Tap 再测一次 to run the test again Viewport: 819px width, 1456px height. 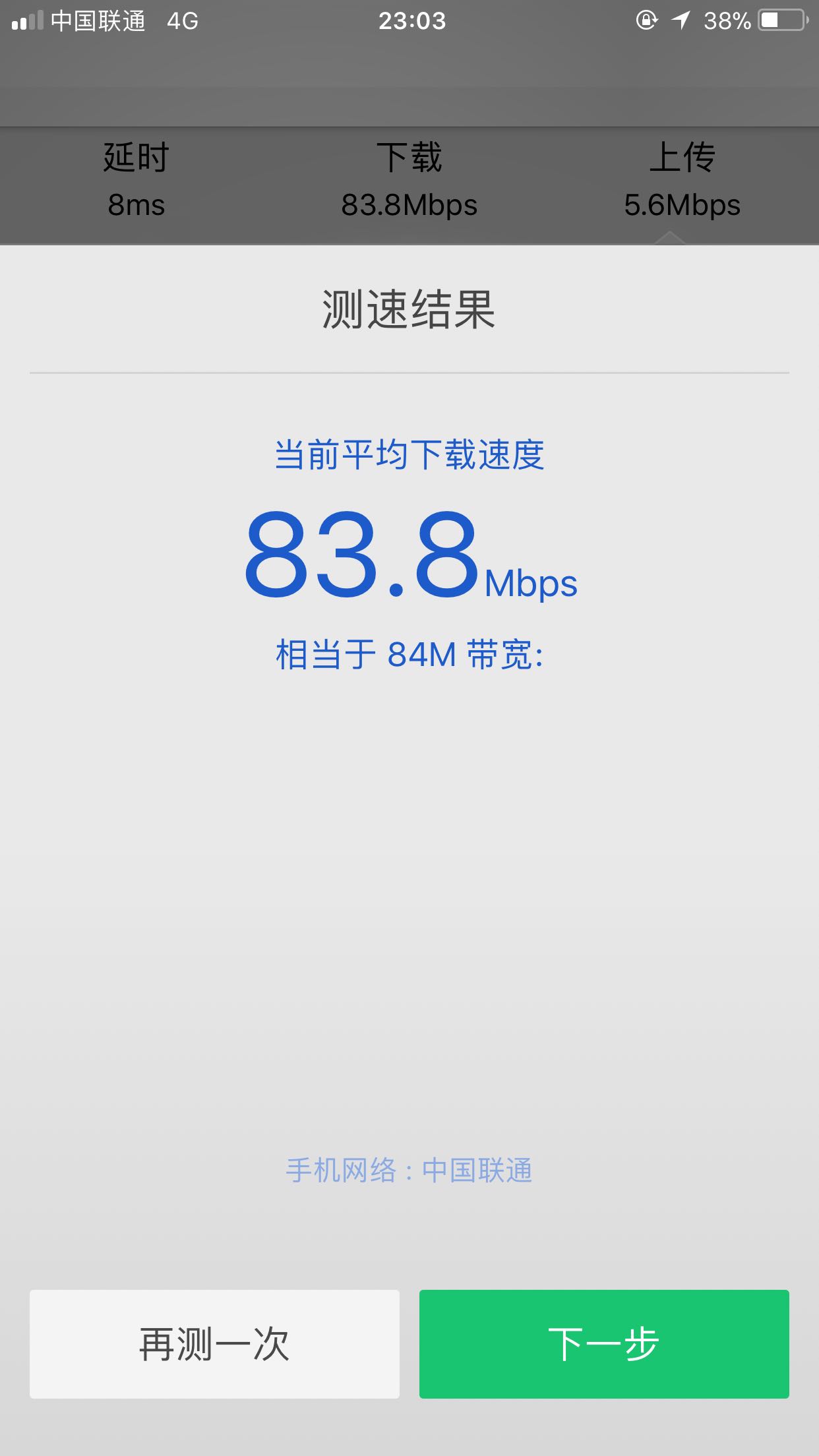(214, 1344)
